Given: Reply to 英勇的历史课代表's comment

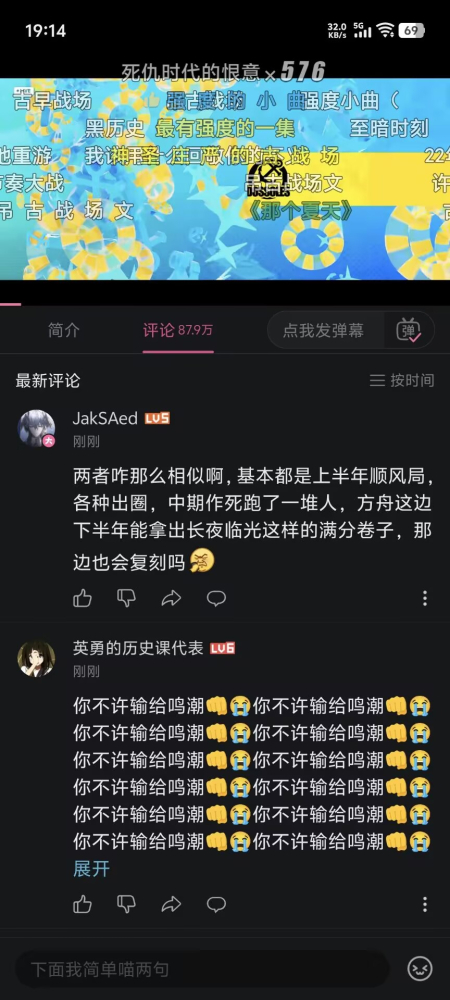Looking at the screenshot, I should 217,904.
